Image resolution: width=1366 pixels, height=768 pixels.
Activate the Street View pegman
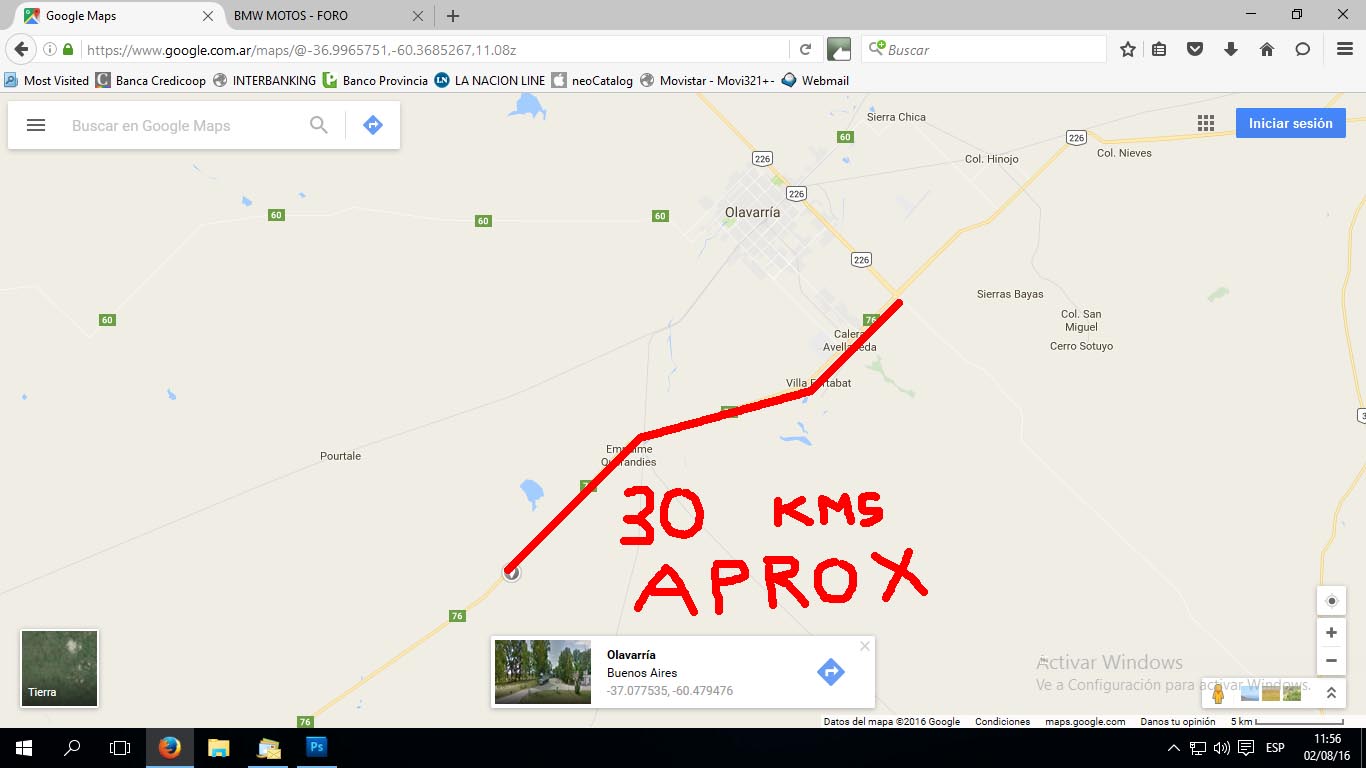click(x=1218, y=692)
